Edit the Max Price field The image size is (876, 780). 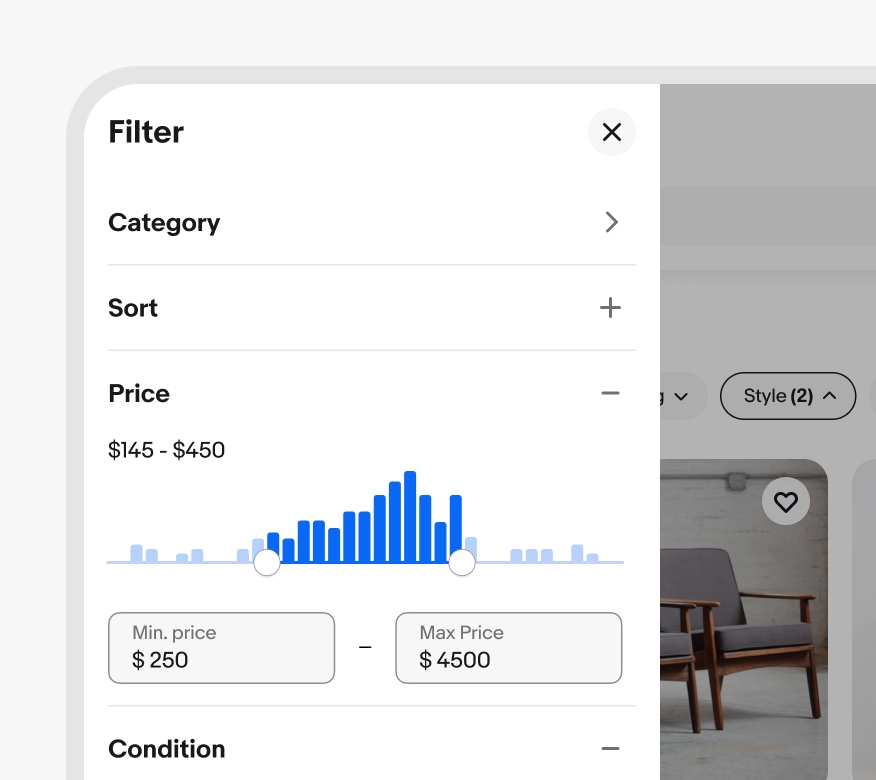[x=508, y=648]
